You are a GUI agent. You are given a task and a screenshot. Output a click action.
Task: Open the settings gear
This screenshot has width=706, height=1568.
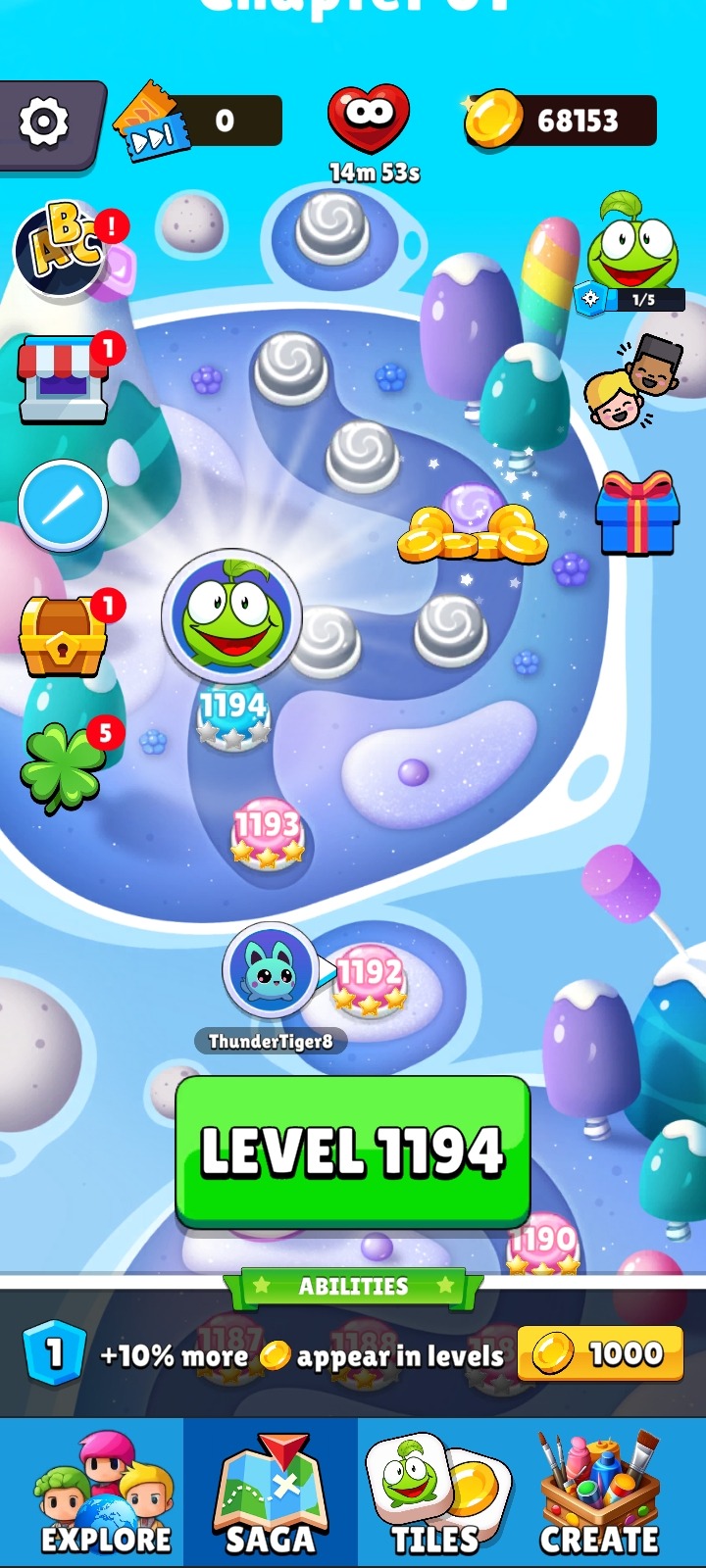(44, 122)
